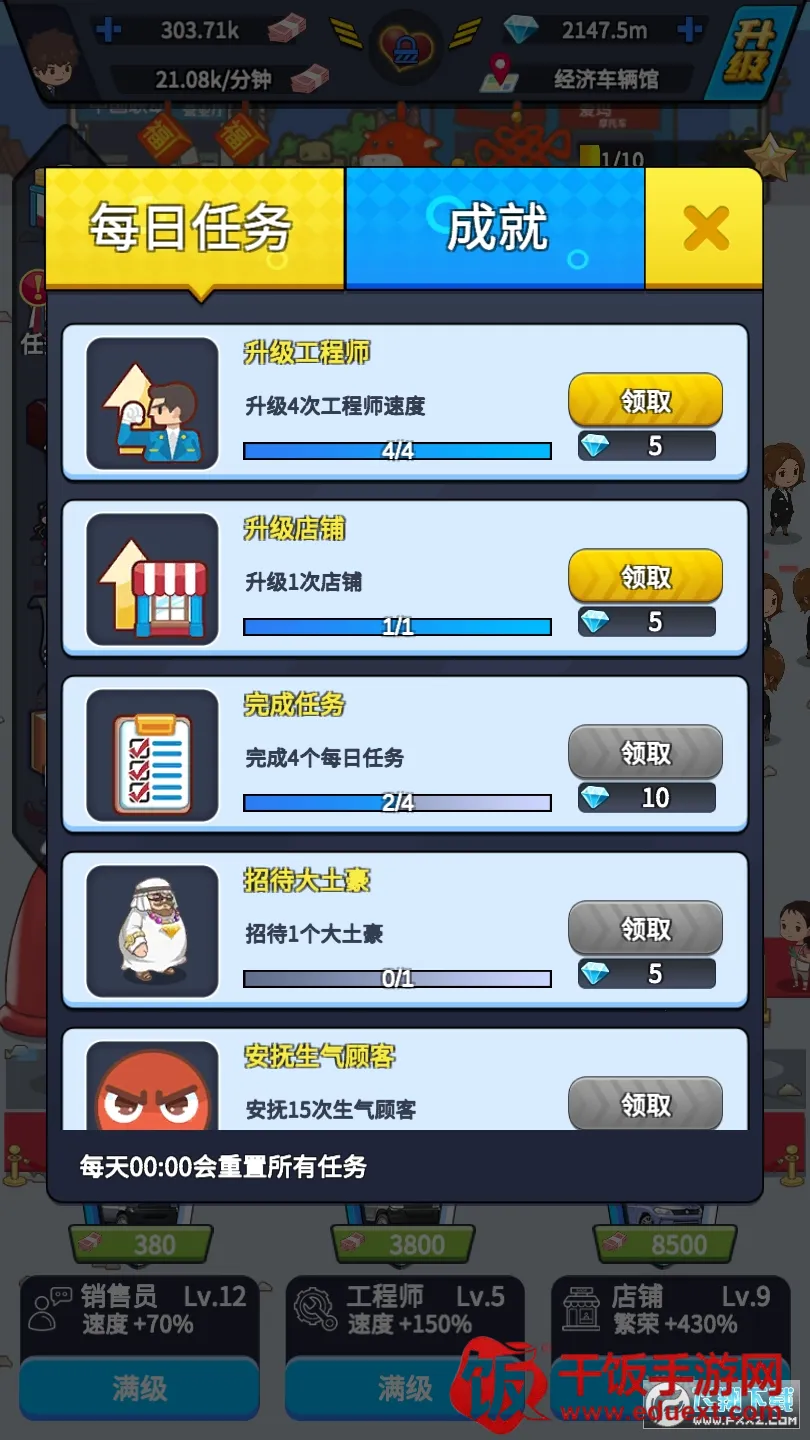Tap 领取 on 安抚生气顾客 row
This screenshot has height=1440, width=810.
click(645, 1104)
